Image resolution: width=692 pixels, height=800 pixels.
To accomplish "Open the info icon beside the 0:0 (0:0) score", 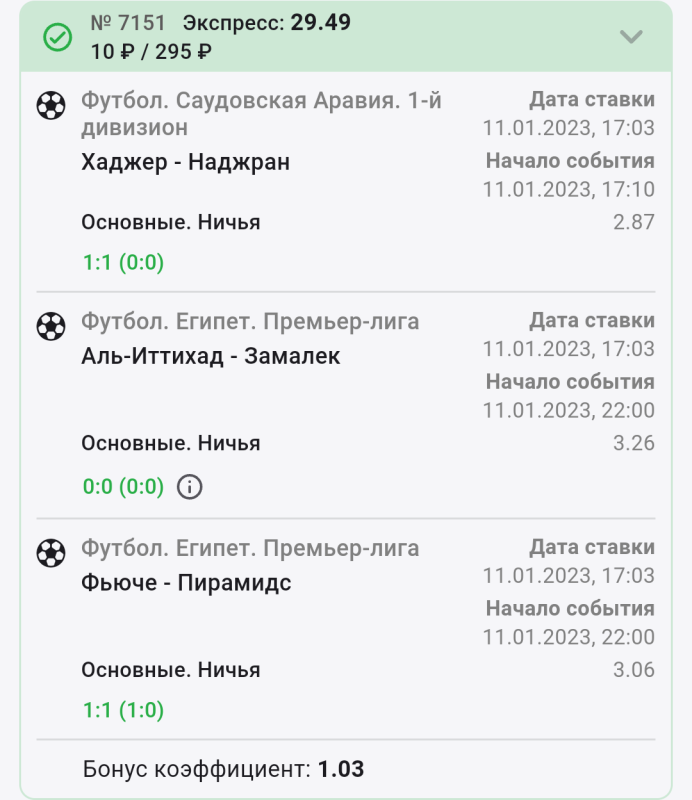I will [189, 487].
